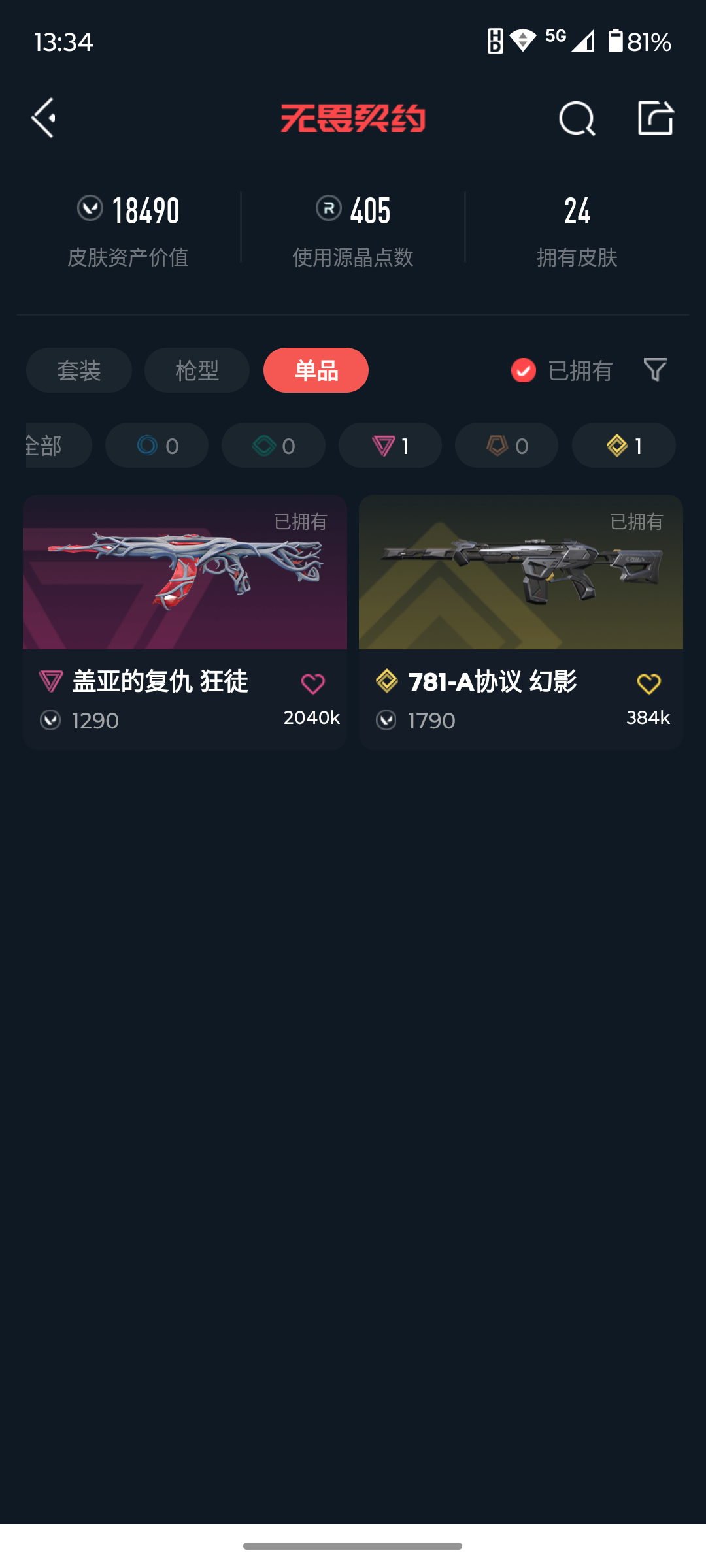Like the 781-A协议 幻影 skin

(x=648, y=684)
